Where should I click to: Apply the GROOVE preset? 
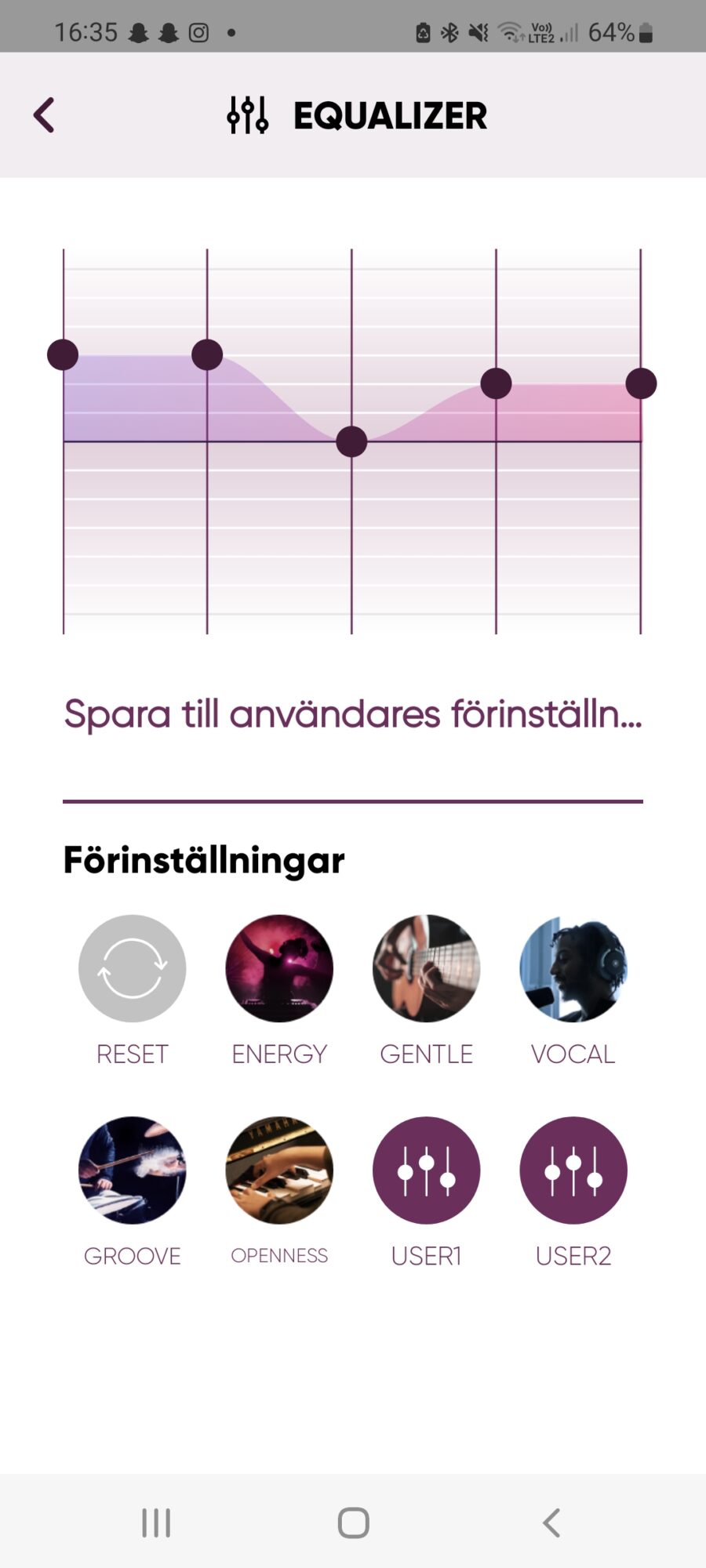tap(132, 1170)
